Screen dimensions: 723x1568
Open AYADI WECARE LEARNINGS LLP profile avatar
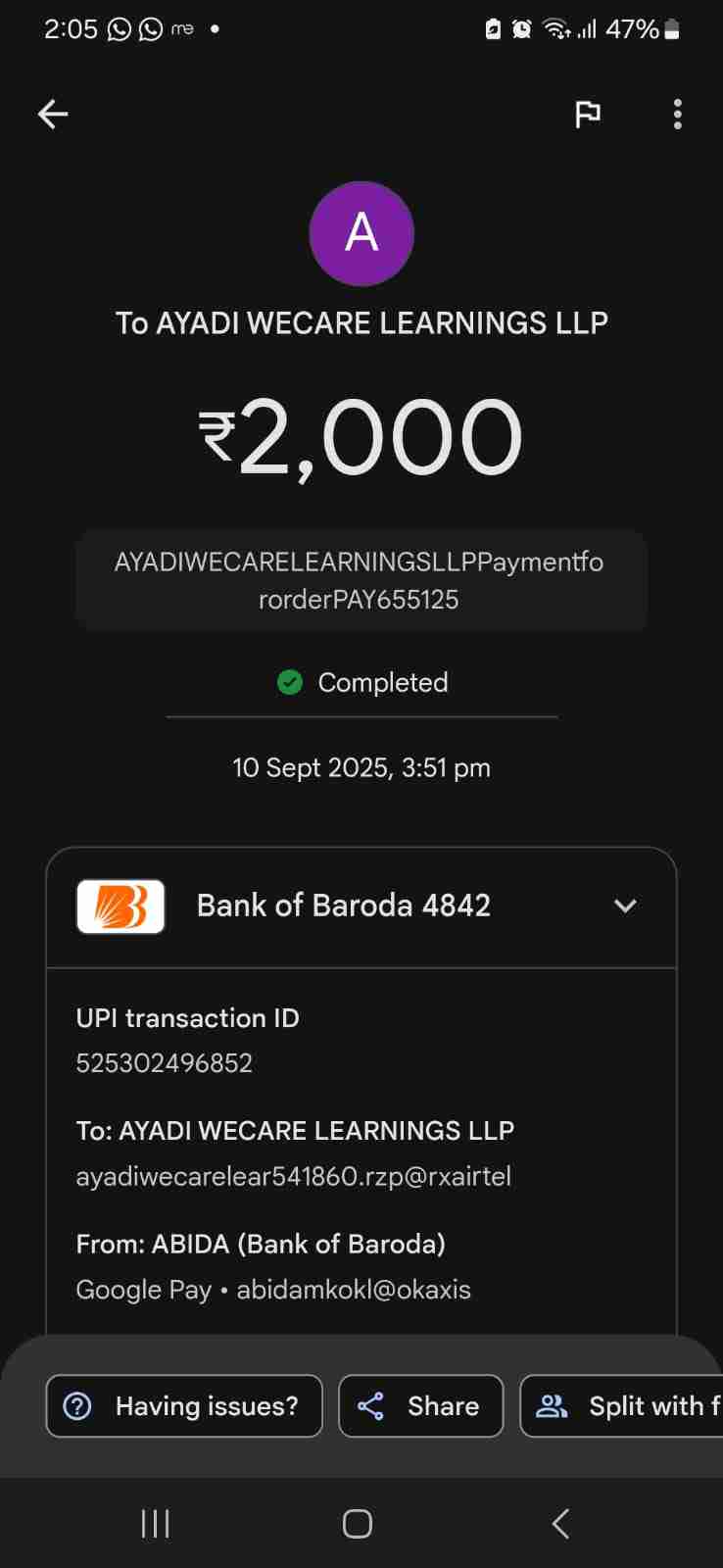click(x=361, y=233)
